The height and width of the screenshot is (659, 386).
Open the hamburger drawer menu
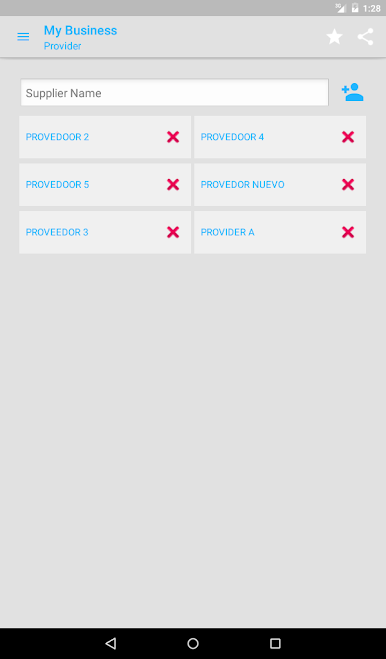tap(23, 37)
